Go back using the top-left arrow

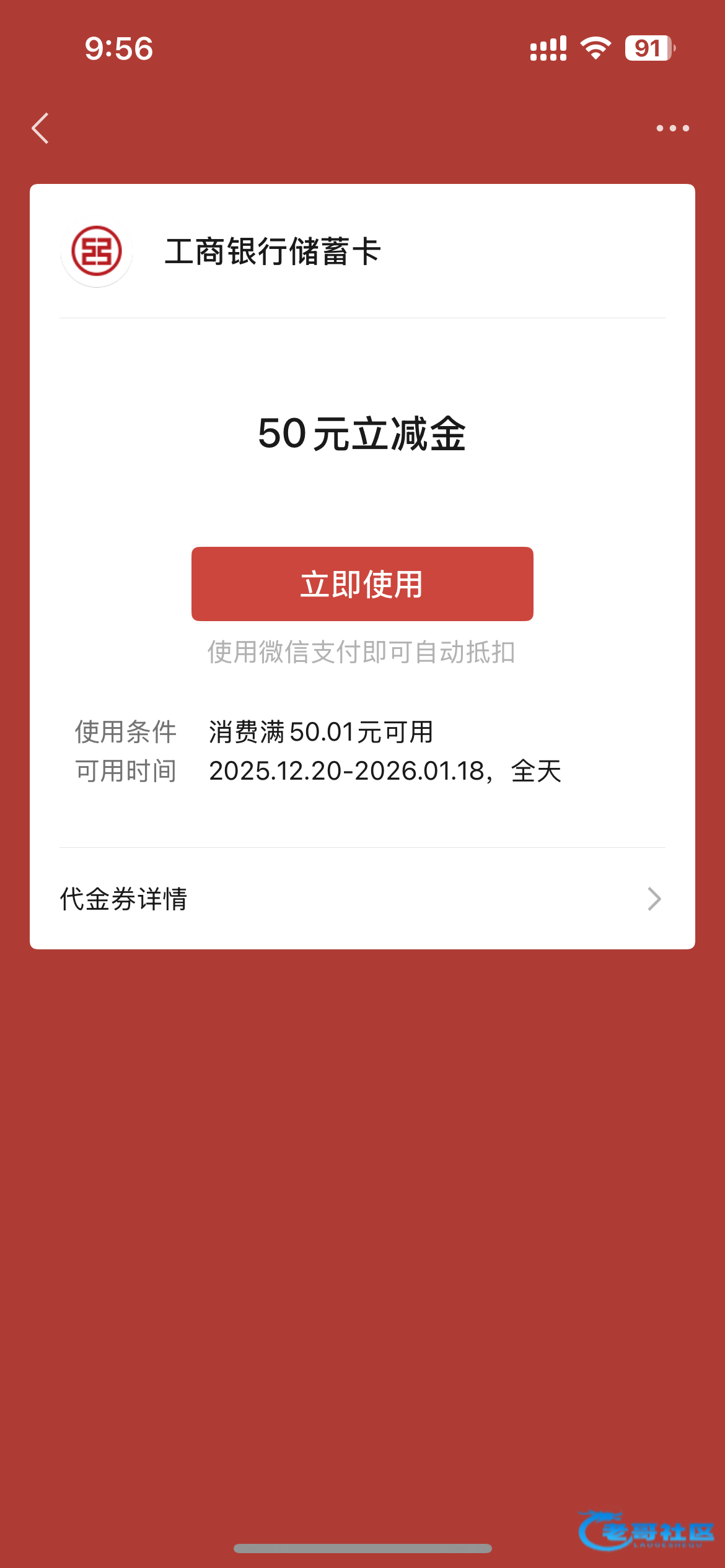(41, 128)
